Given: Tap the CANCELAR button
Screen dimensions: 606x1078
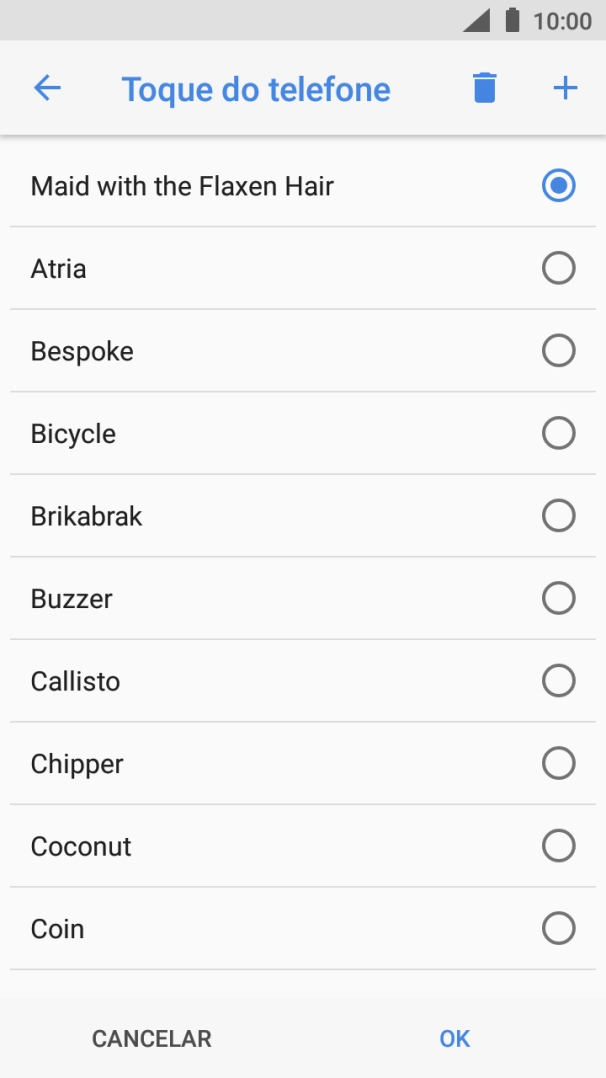Looking at the screenshot, I should [151, 1039].
